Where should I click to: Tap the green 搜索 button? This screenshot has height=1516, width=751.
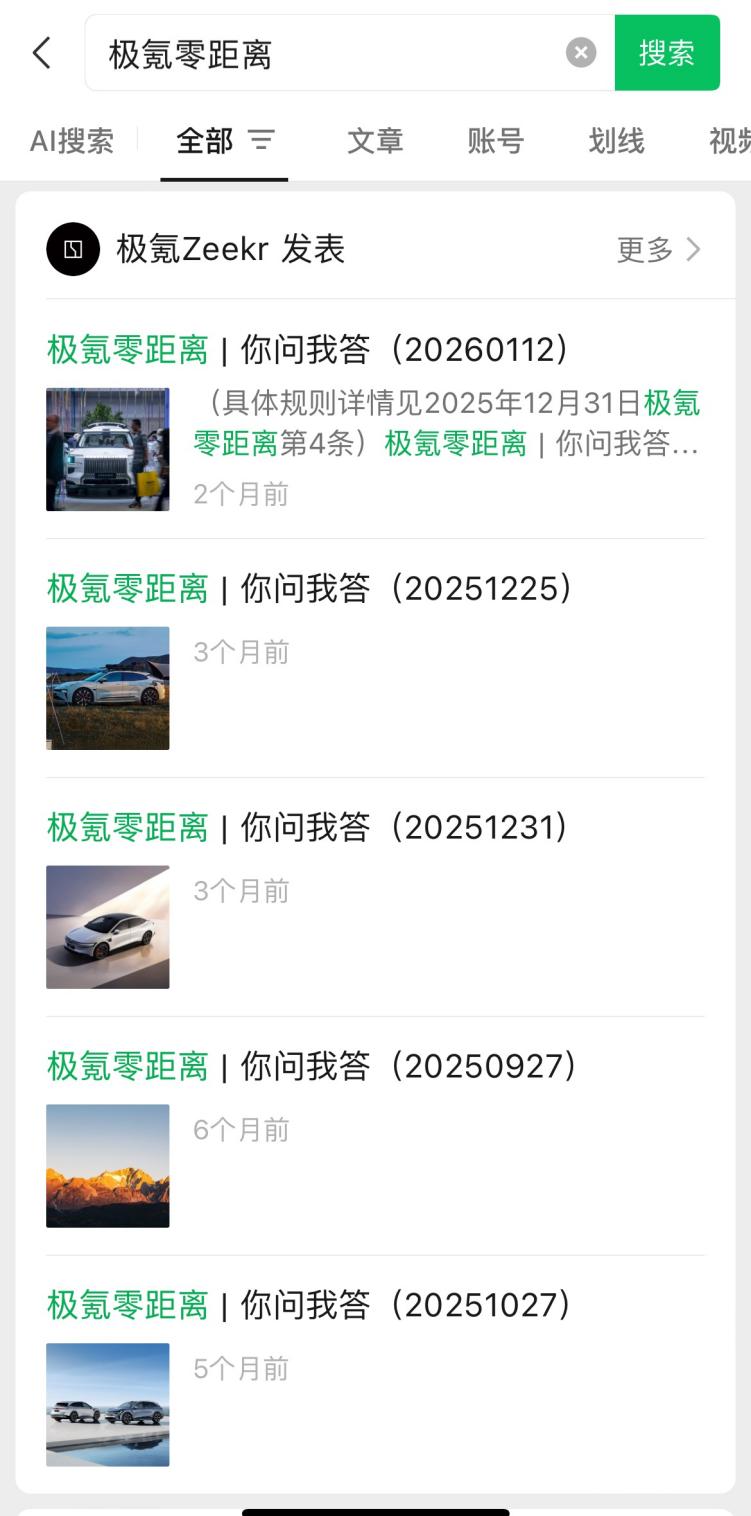667,53
